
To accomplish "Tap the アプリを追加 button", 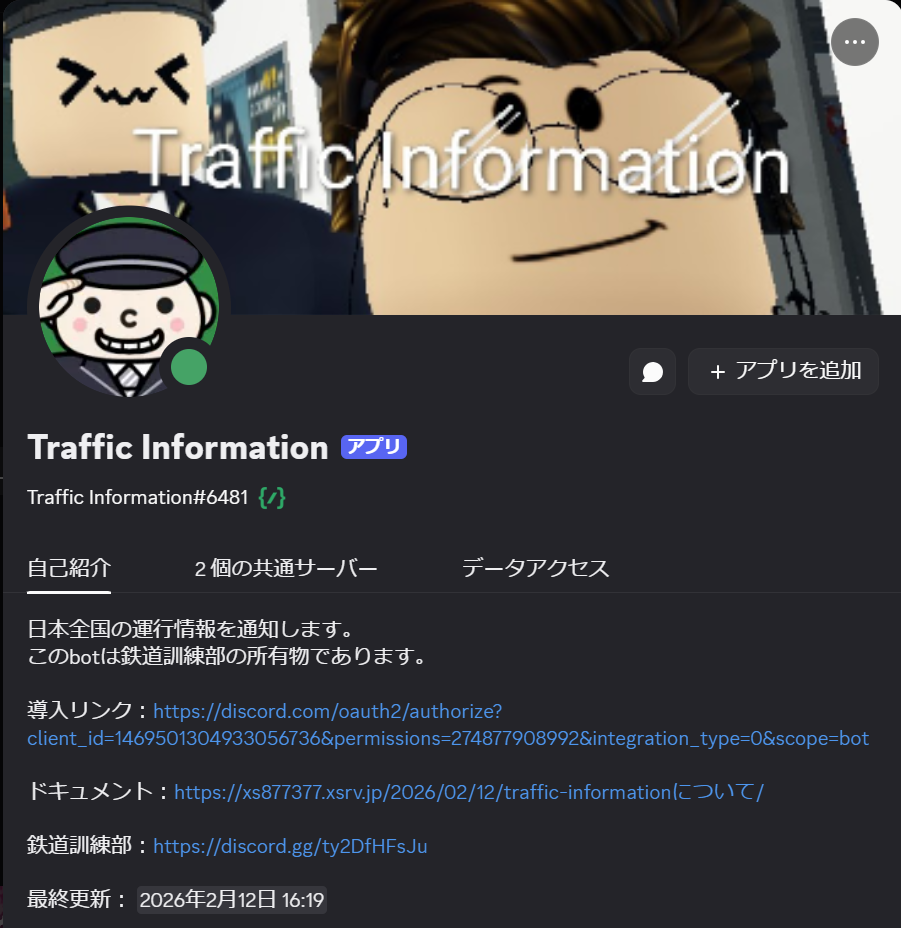I will pyautogui.click(x=783, y=372).
